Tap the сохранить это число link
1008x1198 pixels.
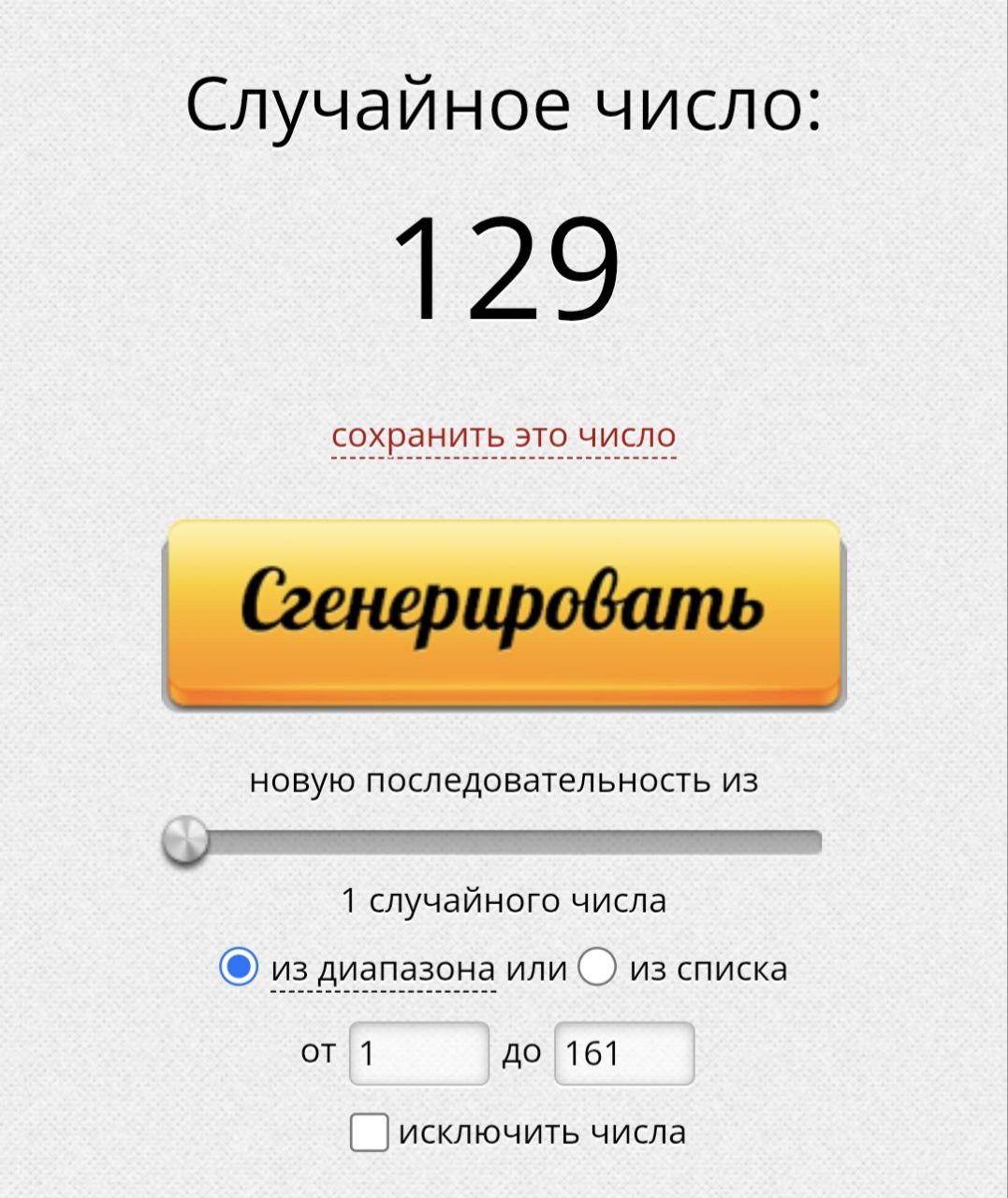[x=504, y=436]
